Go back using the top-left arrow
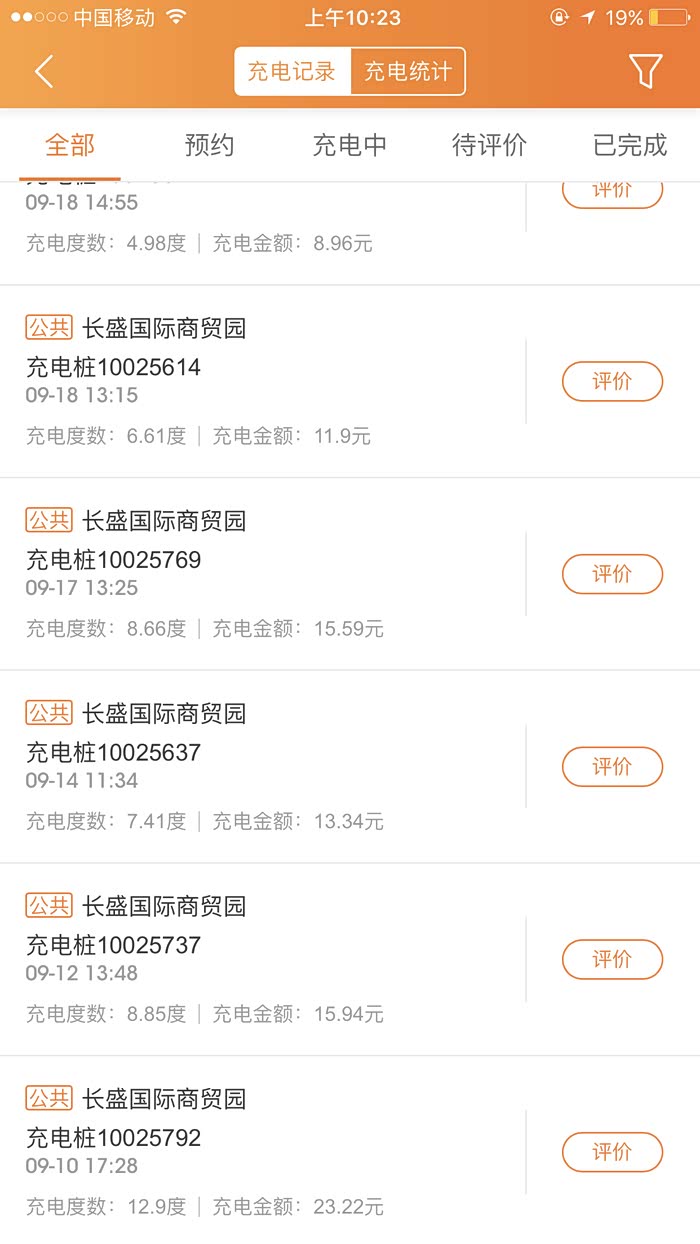The height and width of the screenshot is (1244, 700). point(44,72)
